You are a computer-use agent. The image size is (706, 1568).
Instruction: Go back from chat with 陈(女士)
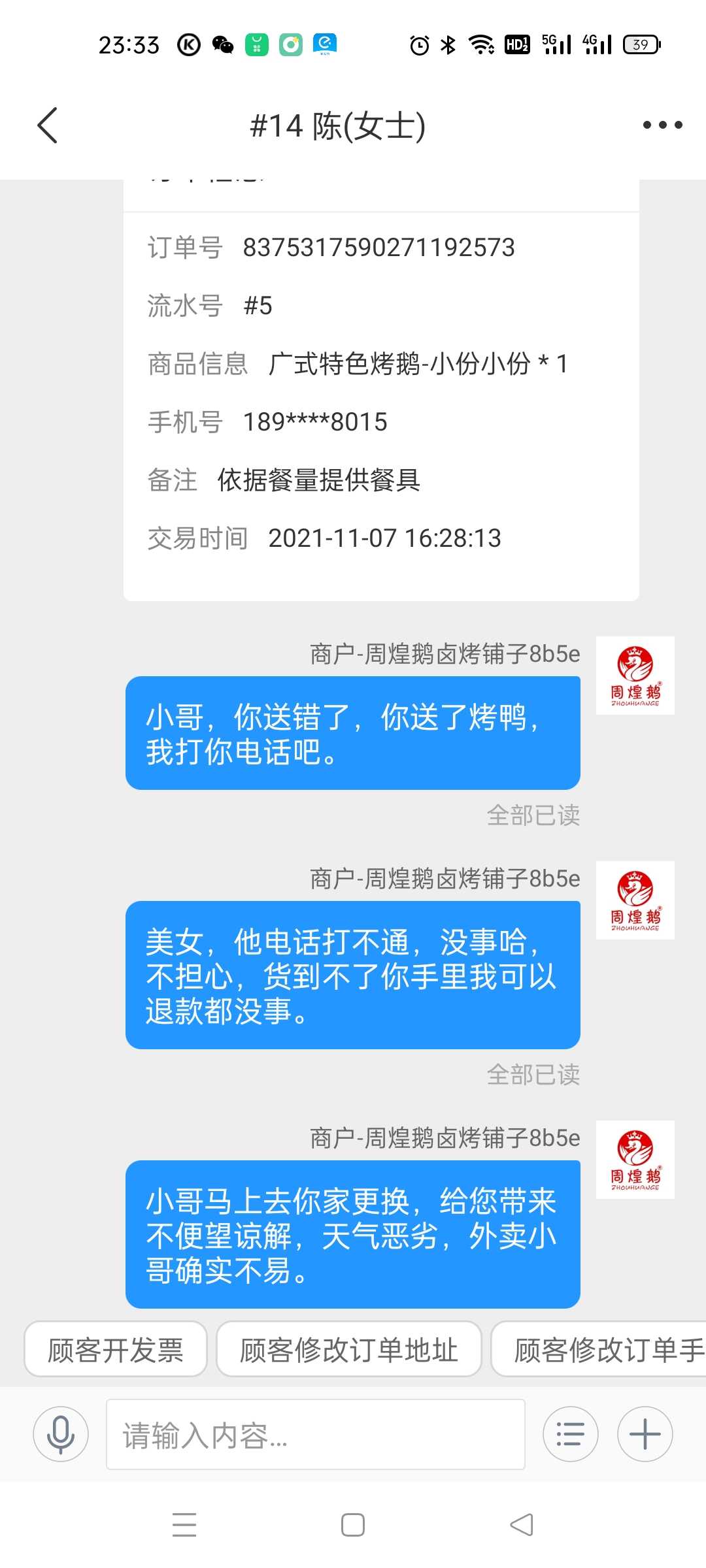pos(48,125)
